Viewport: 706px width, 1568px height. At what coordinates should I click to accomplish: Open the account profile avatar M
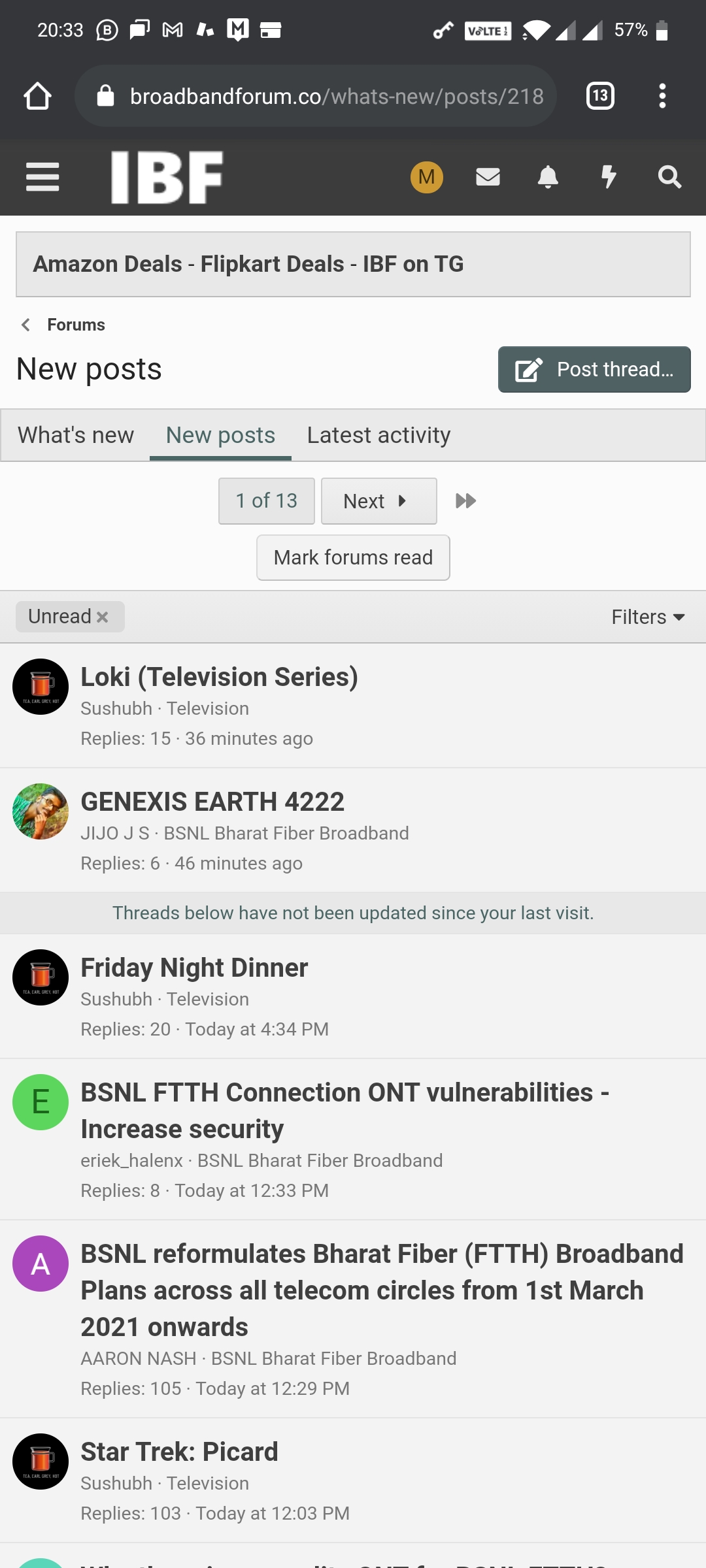pyautogui.click(x=426, y=177)
